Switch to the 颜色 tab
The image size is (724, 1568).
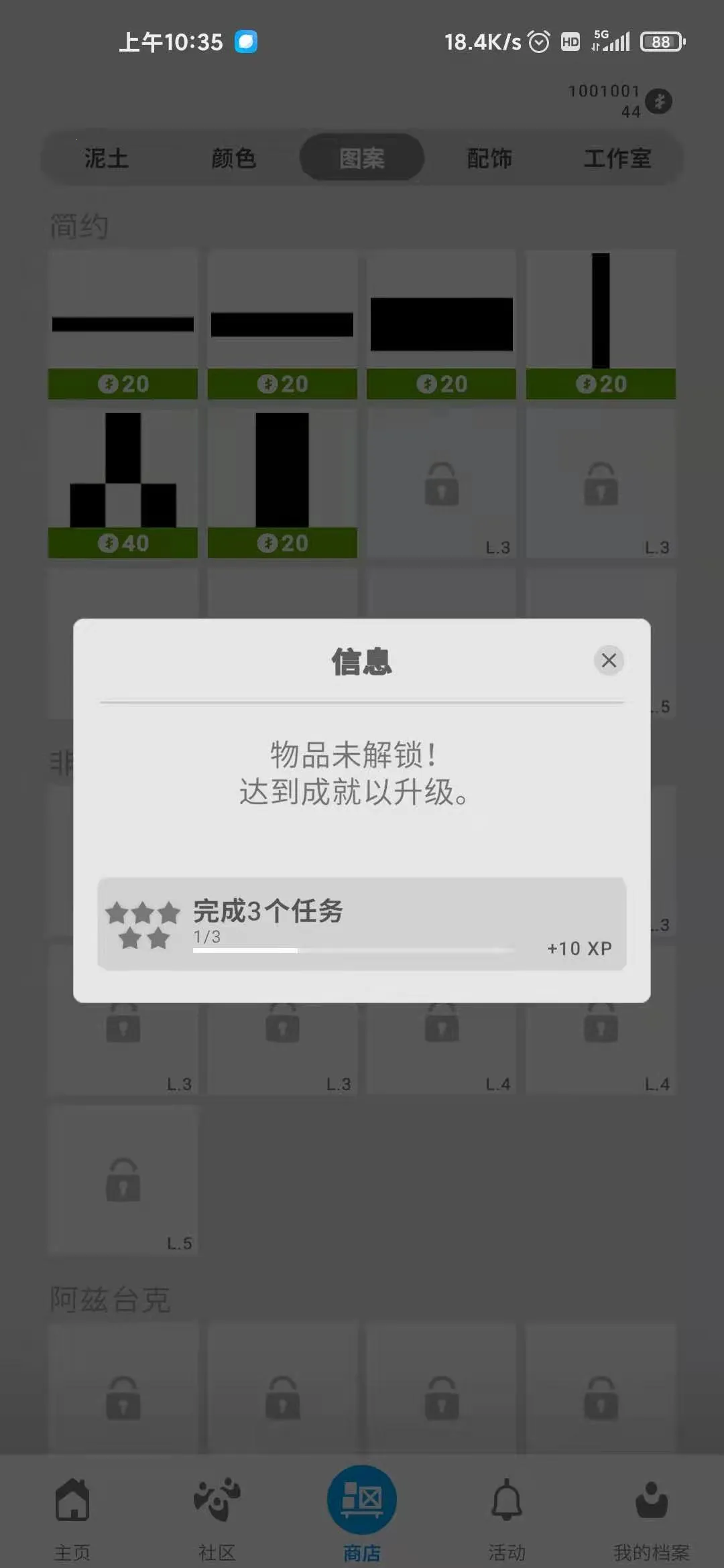234,158
